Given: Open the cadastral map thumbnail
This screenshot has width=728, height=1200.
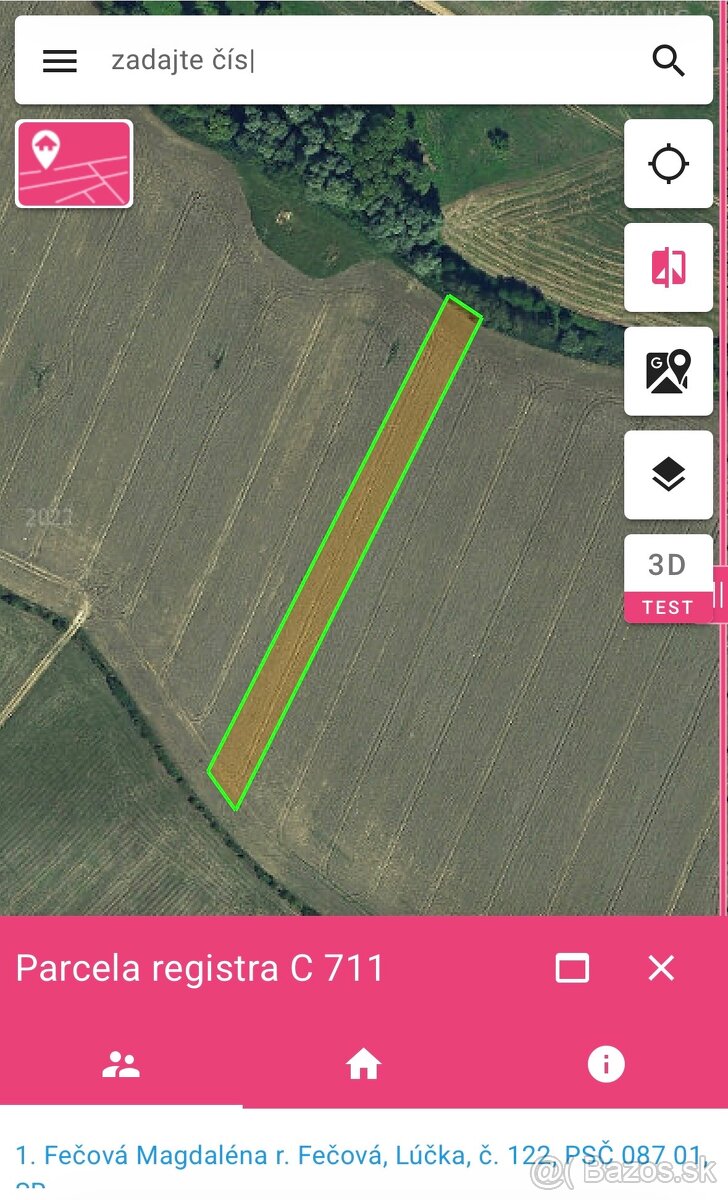Looking at the screenshot, I should click(74, 164).
